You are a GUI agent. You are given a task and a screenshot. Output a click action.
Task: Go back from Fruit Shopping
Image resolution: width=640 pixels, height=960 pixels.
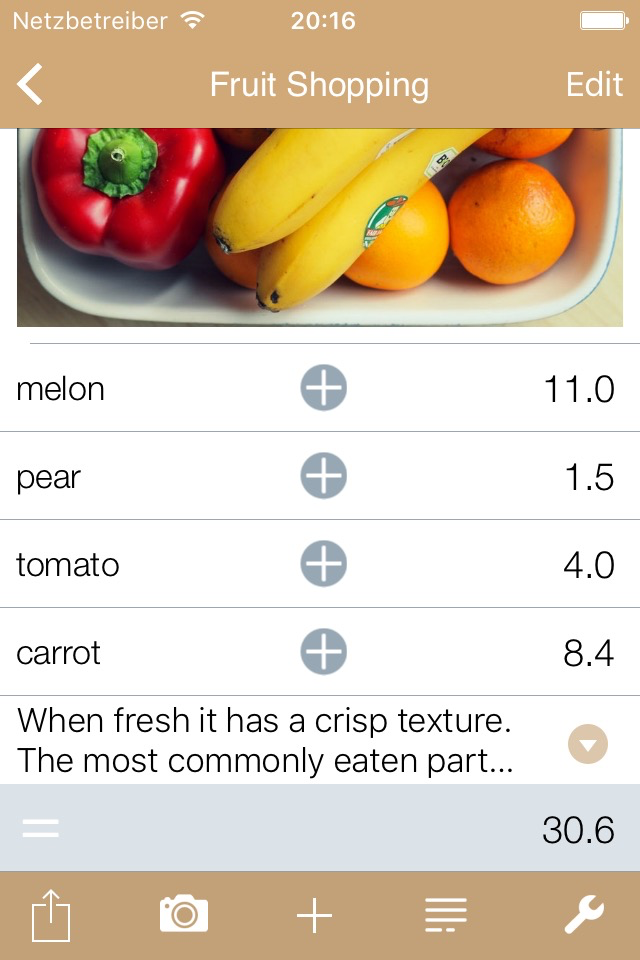tap(31, 85)
